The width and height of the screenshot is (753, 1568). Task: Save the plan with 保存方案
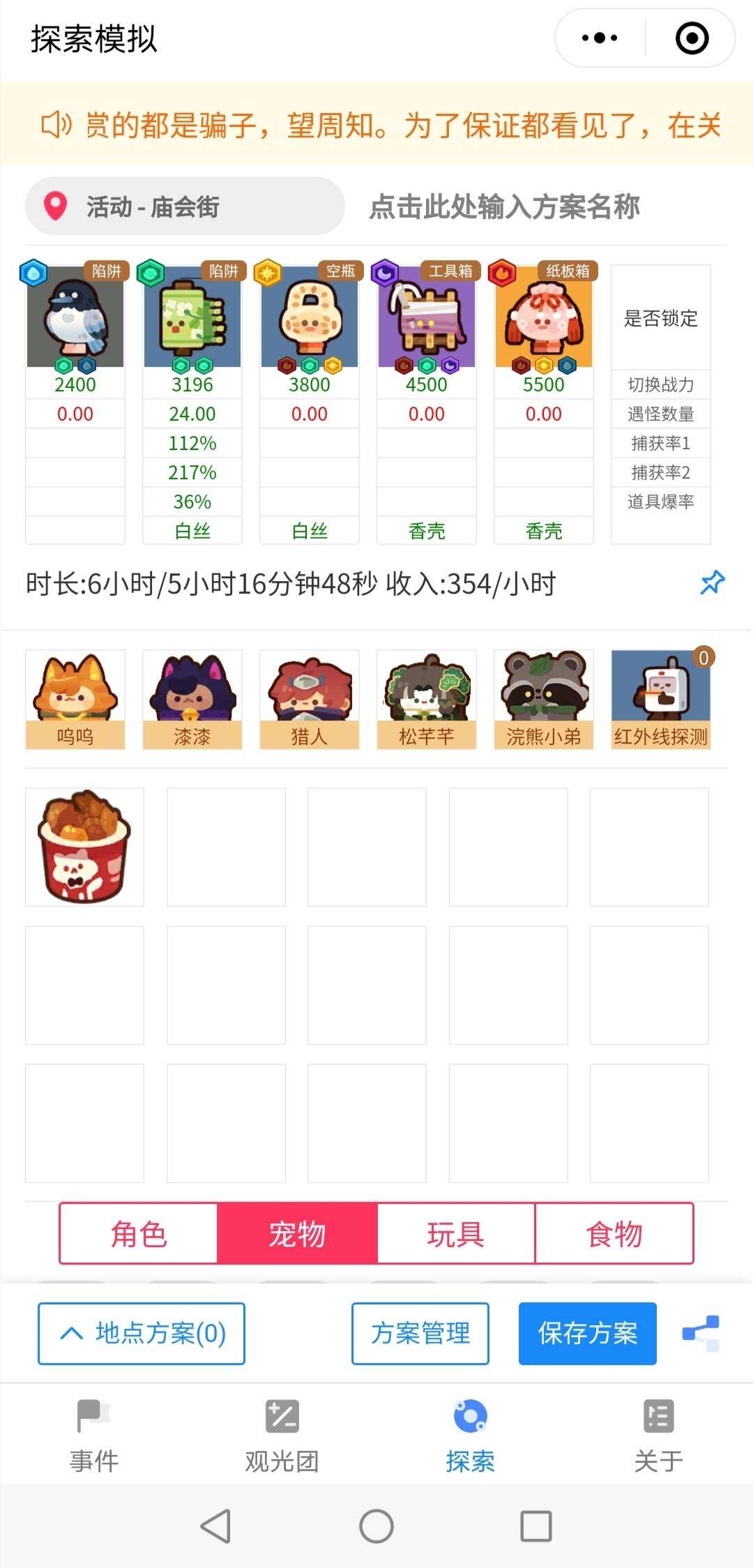[587, 1333]
